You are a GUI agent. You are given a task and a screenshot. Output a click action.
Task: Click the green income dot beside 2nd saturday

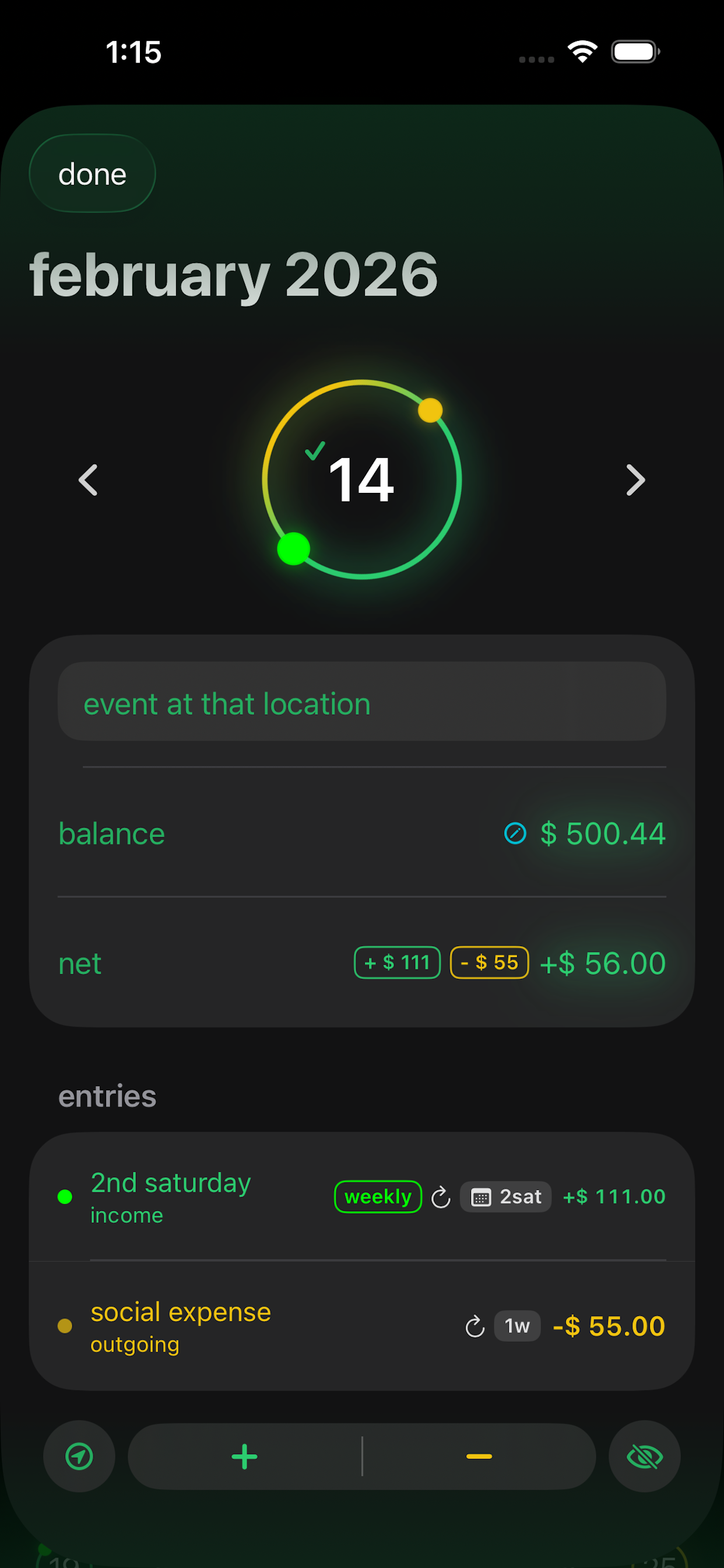pos(65,1196)
